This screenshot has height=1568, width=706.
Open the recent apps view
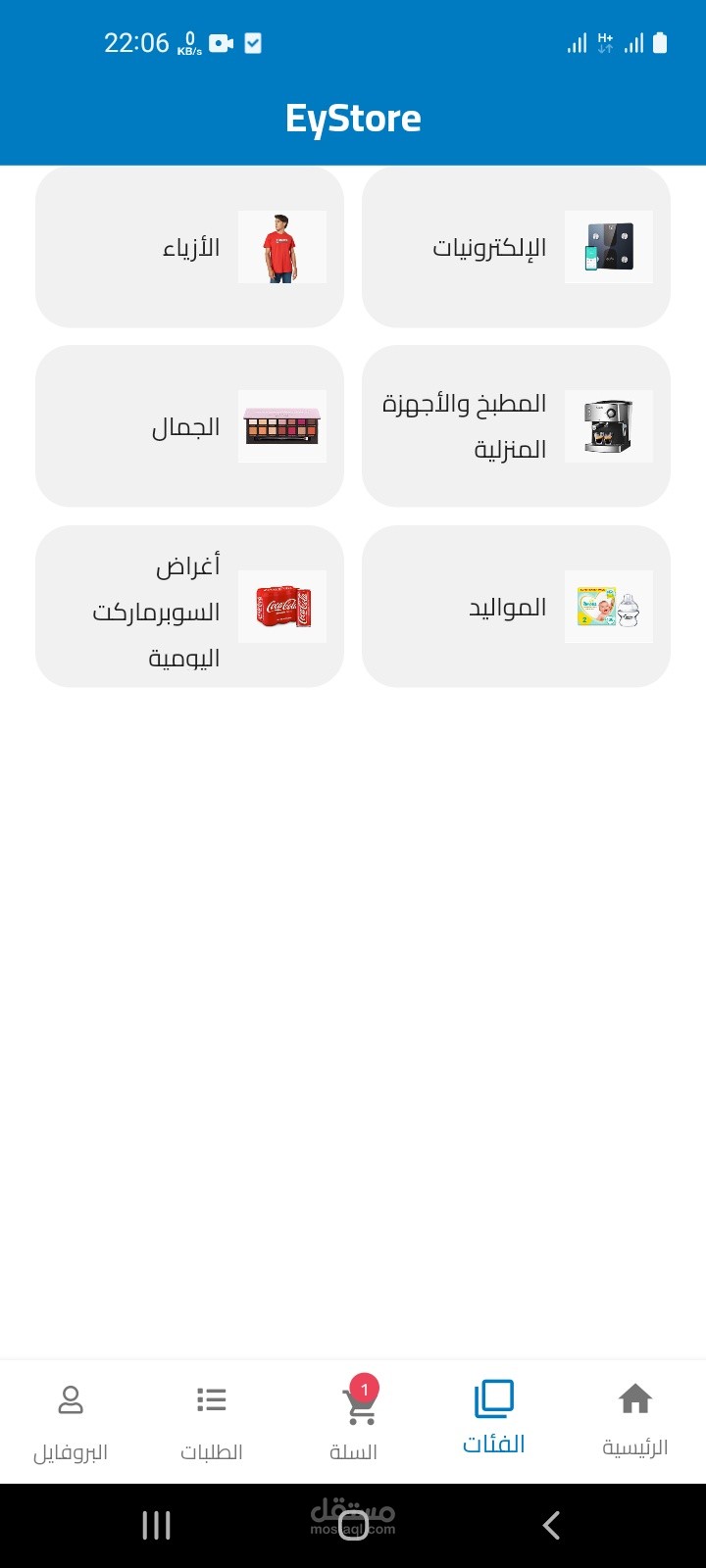pyautogui.click(x=157, y=1525)
